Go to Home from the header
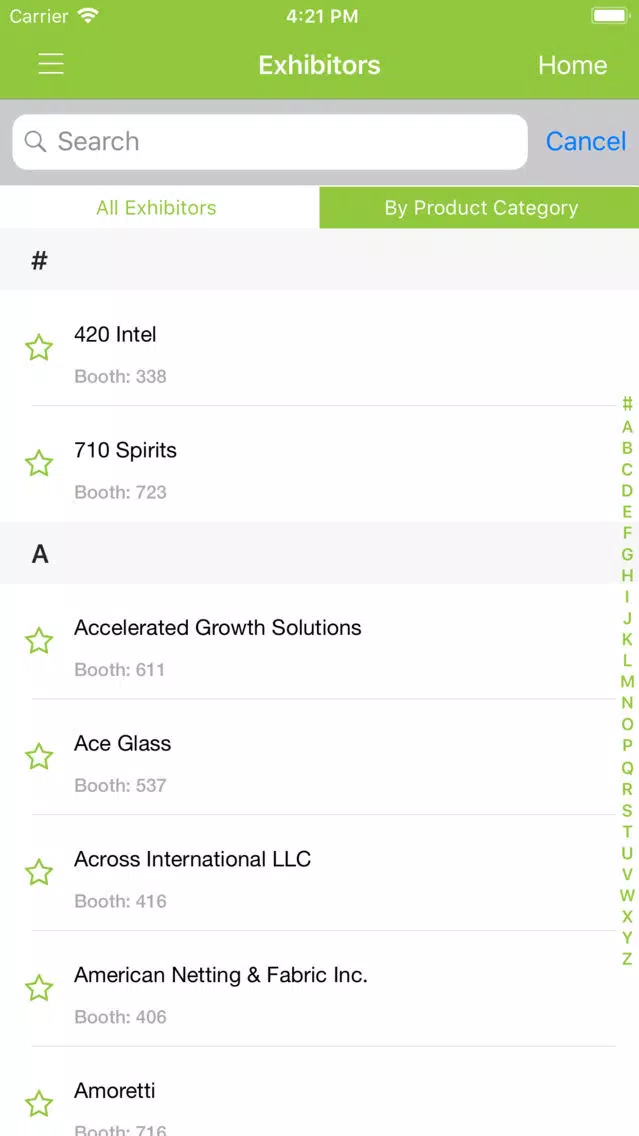The image size is (639, 1136). point(572,65)
